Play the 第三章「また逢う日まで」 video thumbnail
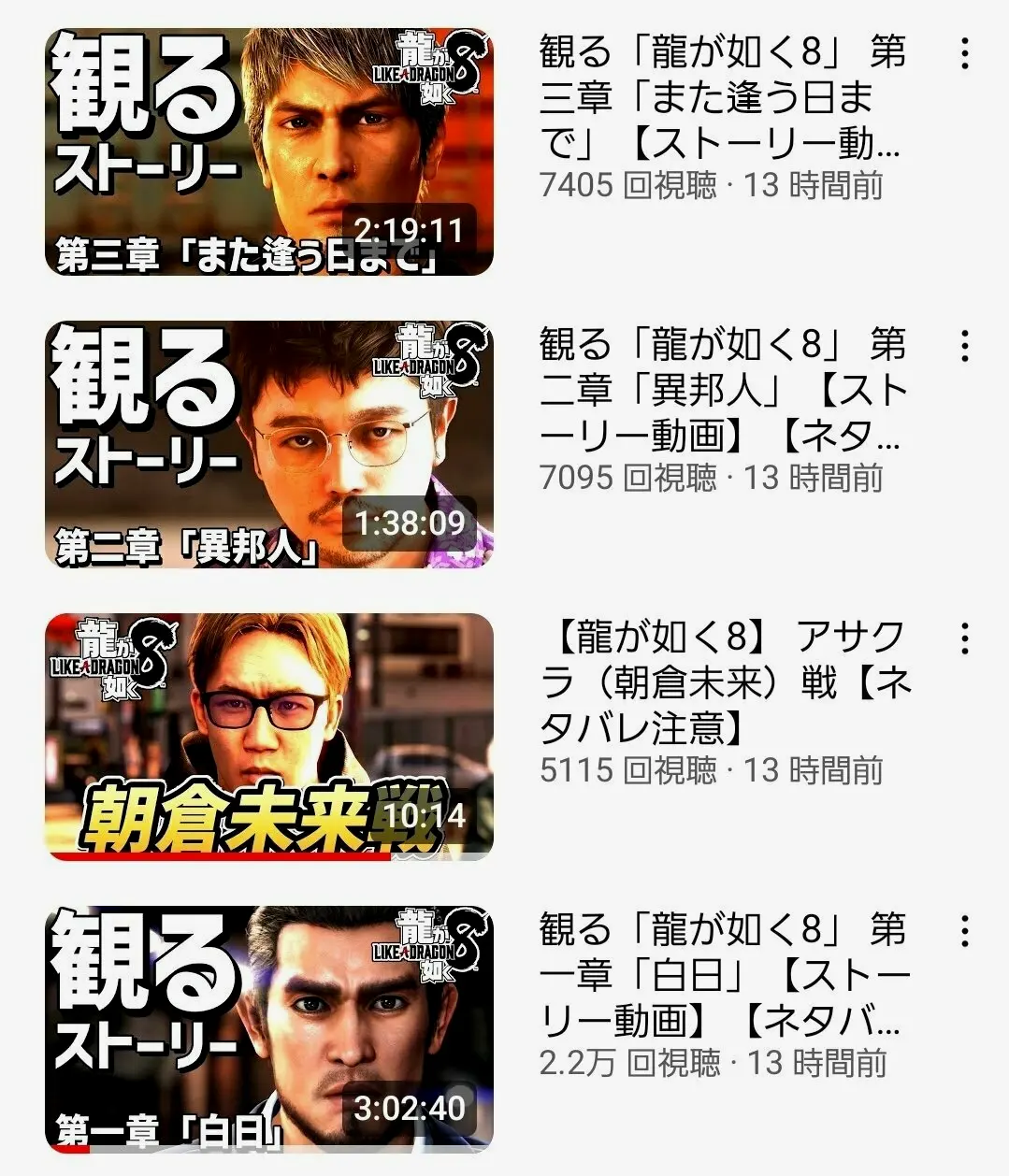The height and width of the screenshot is (1176, 1009). click(x=269, y=151)
